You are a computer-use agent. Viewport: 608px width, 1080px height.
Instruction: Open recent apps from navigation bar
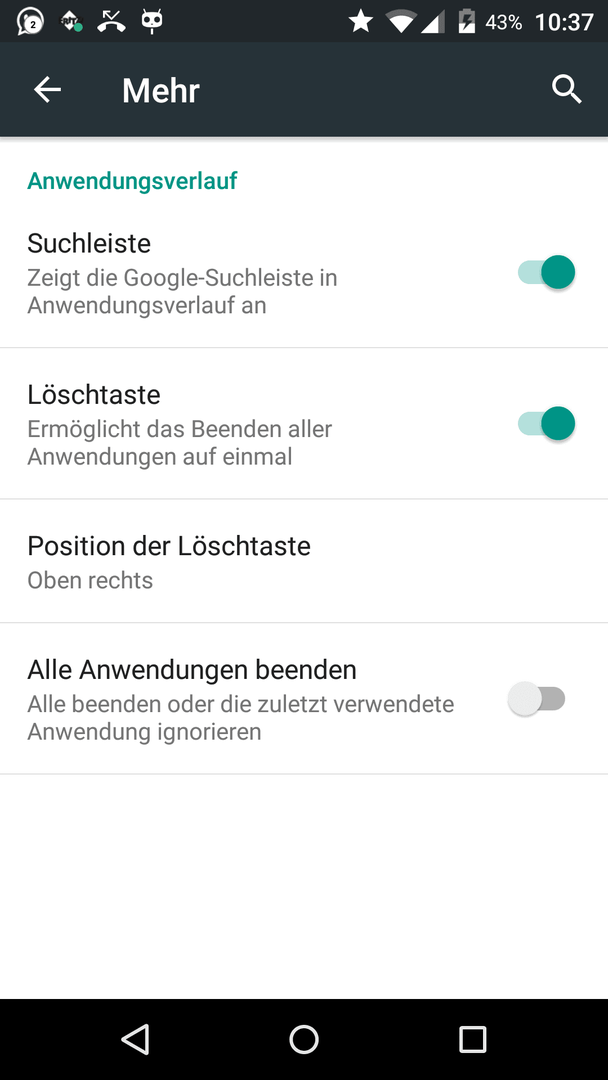(x=472, y=1039)
